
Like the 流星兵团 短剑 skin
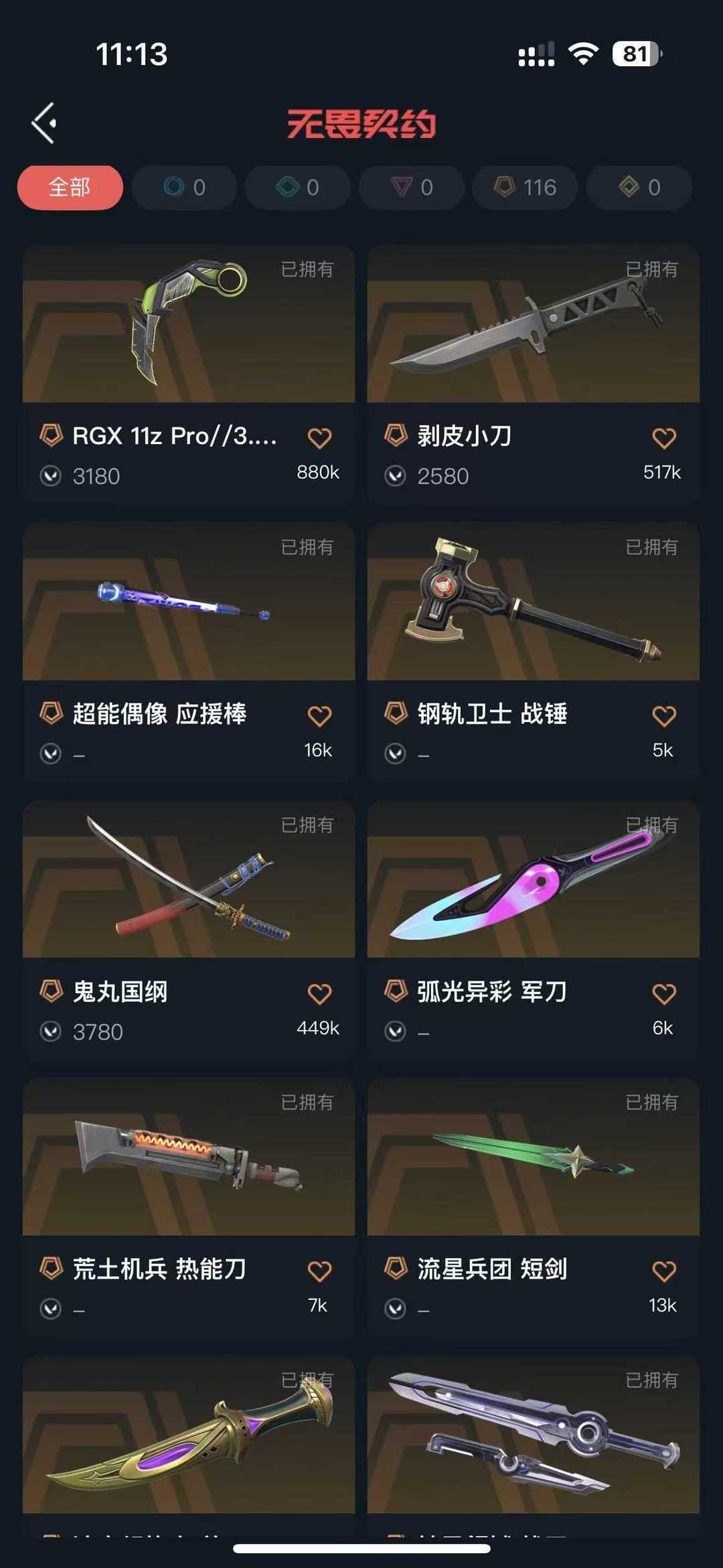[664, 1271]
